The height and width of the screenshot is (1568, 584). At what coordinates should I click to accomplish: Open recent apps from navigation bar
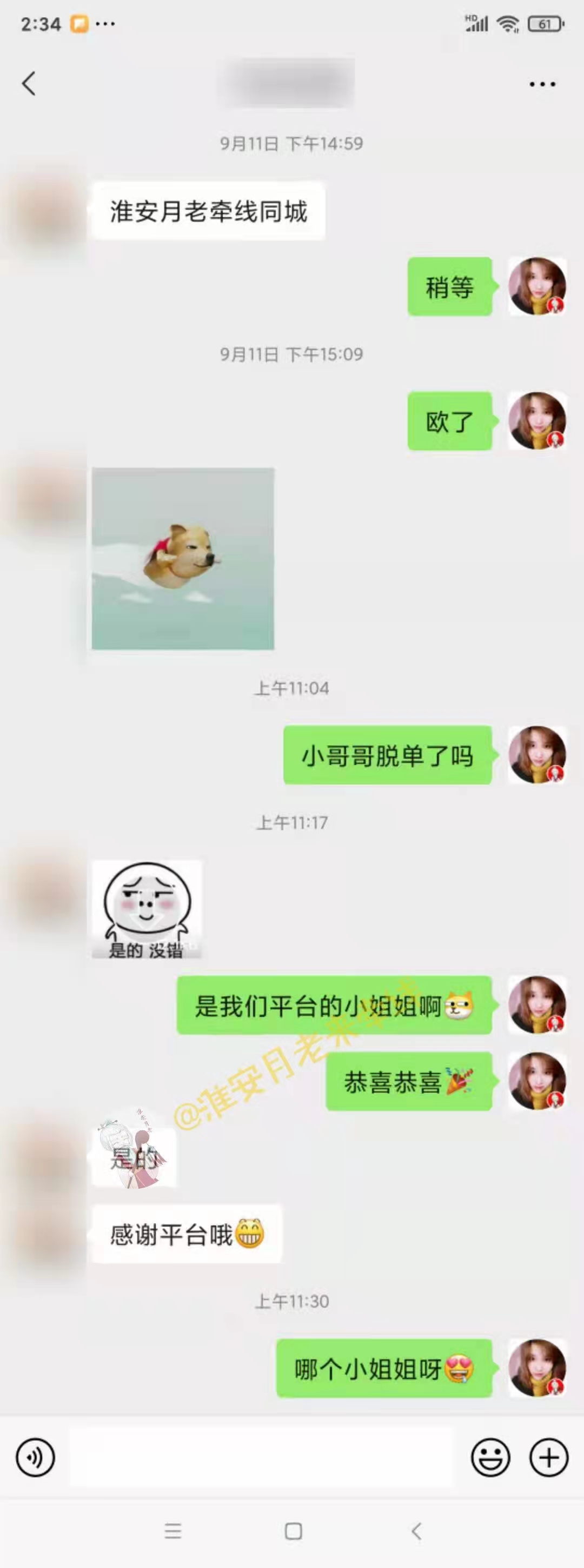click(x=173, y=1531)
